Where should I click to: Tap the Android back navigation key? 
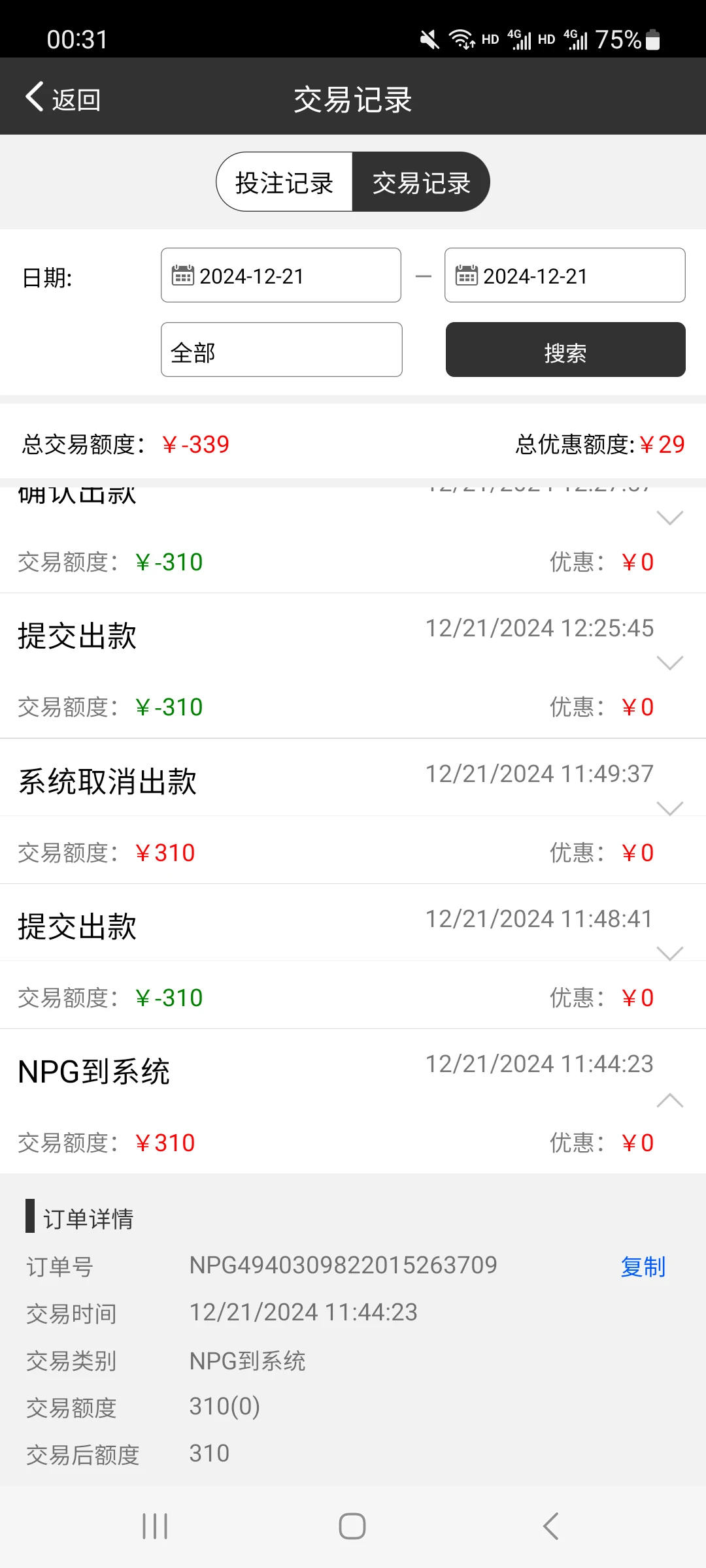[x=551, y=1527]
